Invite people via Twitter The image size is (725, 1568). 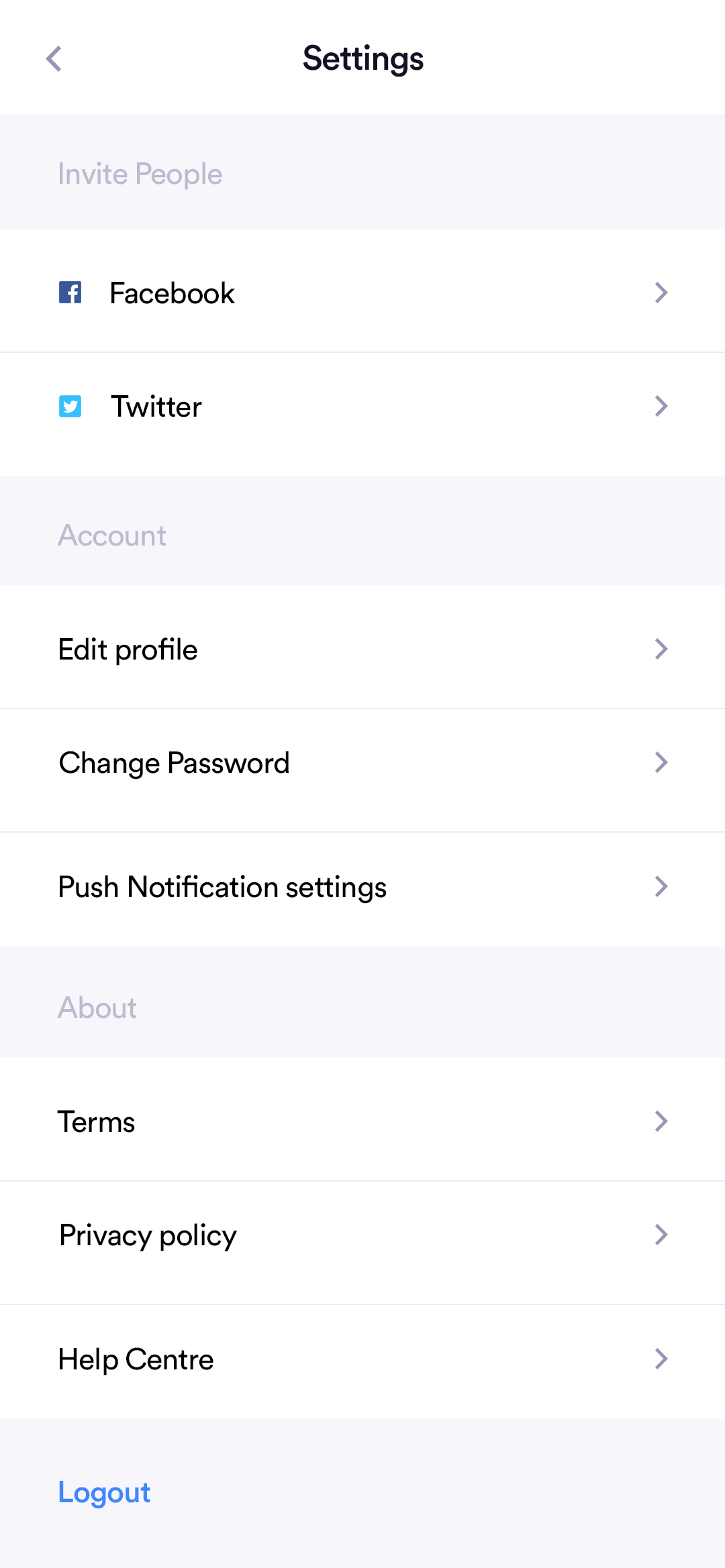click(x=362, y=407)
